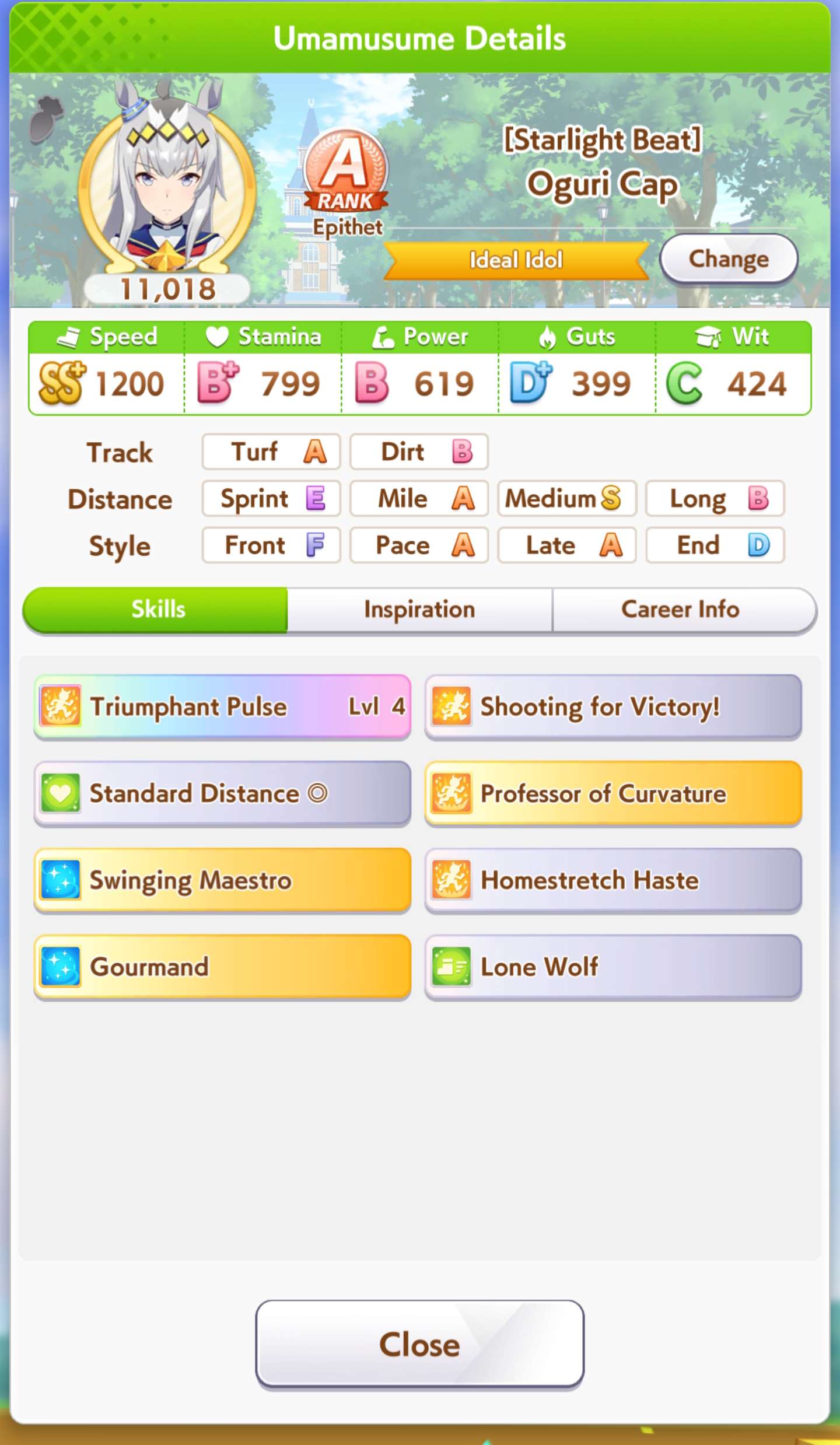840x1445 pixels.
Task: Show Standard Distance skill info
Action: [222, 793]
